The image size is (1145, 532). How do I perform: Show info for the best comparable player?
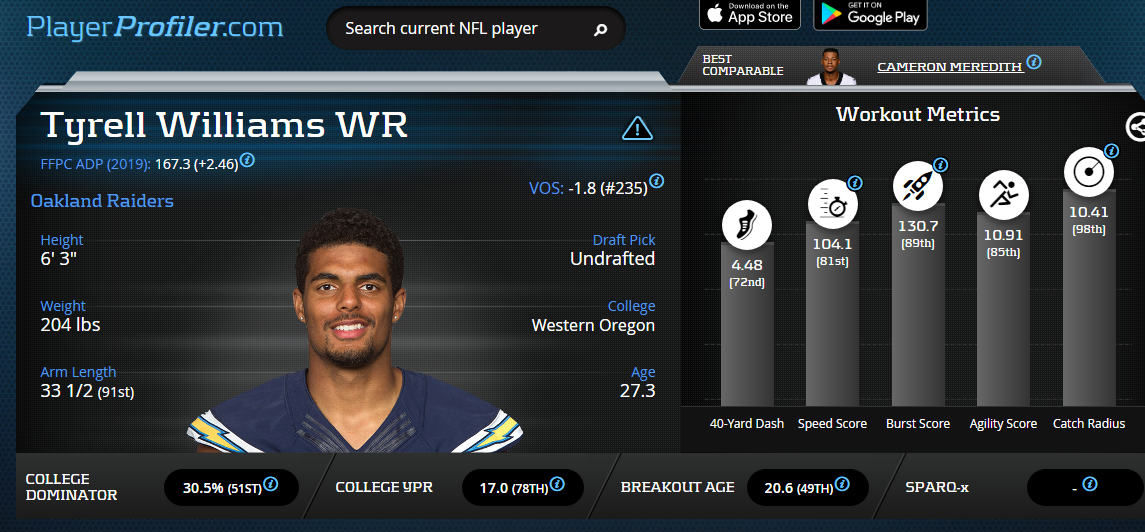tap(1034, 62)
